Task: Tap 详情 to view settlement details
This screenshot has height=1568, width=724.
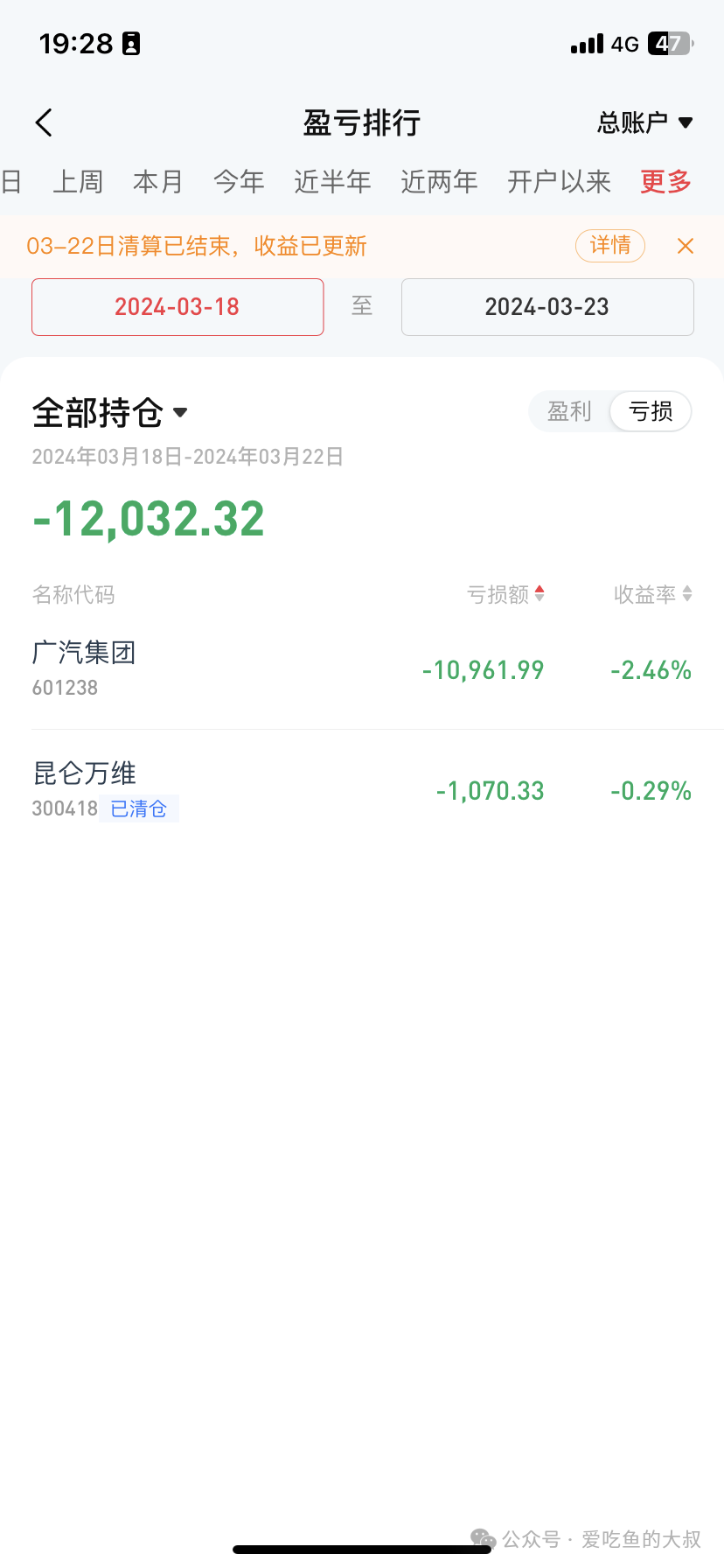Action: [609, 246]
